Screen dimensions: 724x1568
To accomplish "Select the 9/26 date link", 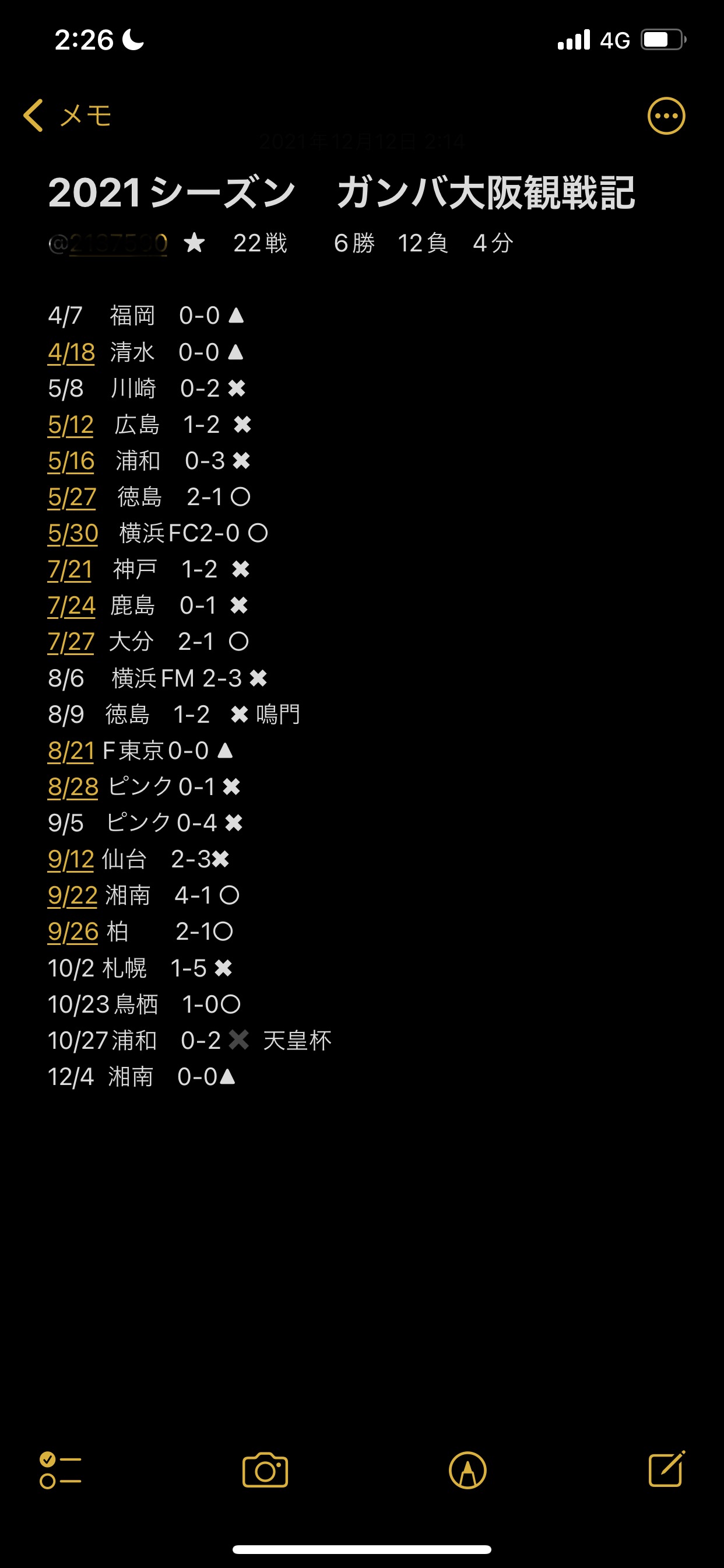I will point(73,932).
